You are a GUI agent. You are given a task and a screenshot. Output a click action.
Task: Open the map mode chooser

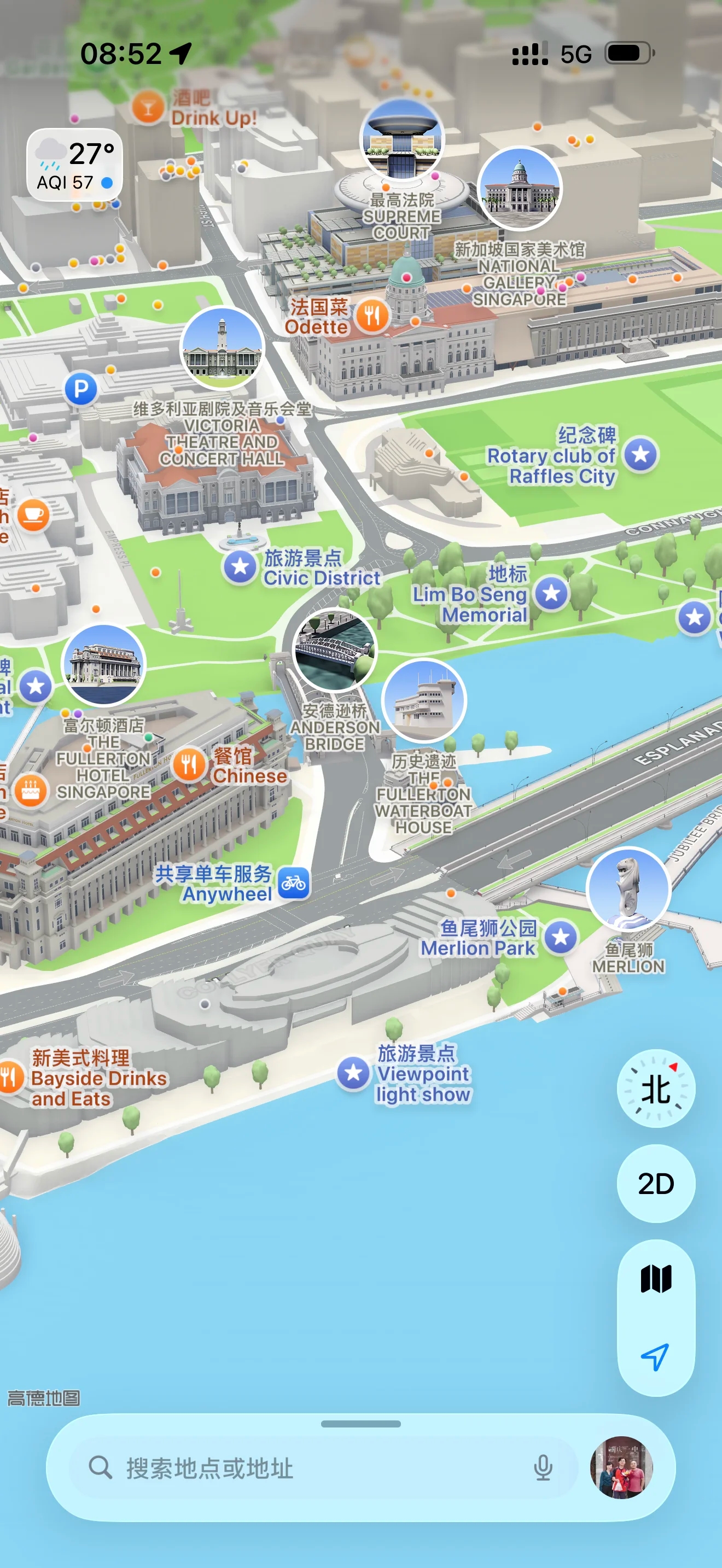(656, 1278)
